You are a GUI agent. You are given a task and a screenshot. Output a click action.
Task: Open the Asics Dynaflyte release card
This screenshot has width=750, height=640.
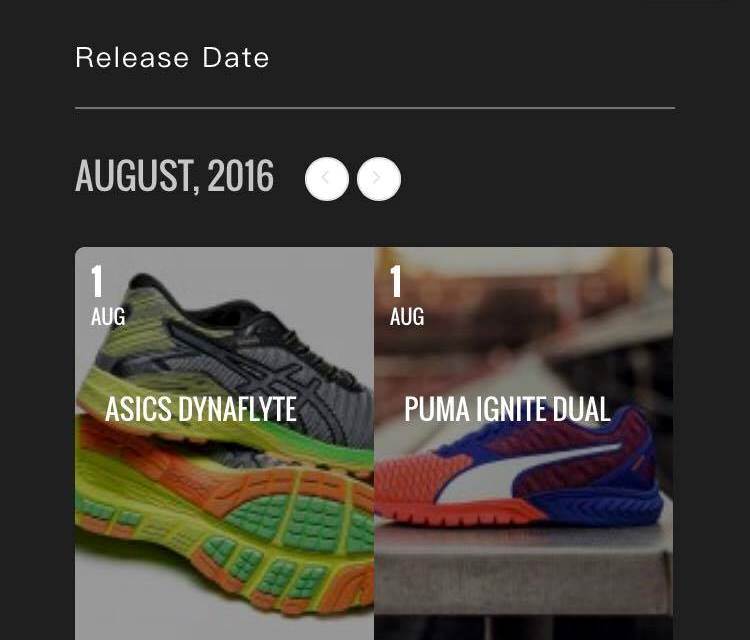(224, 440)
